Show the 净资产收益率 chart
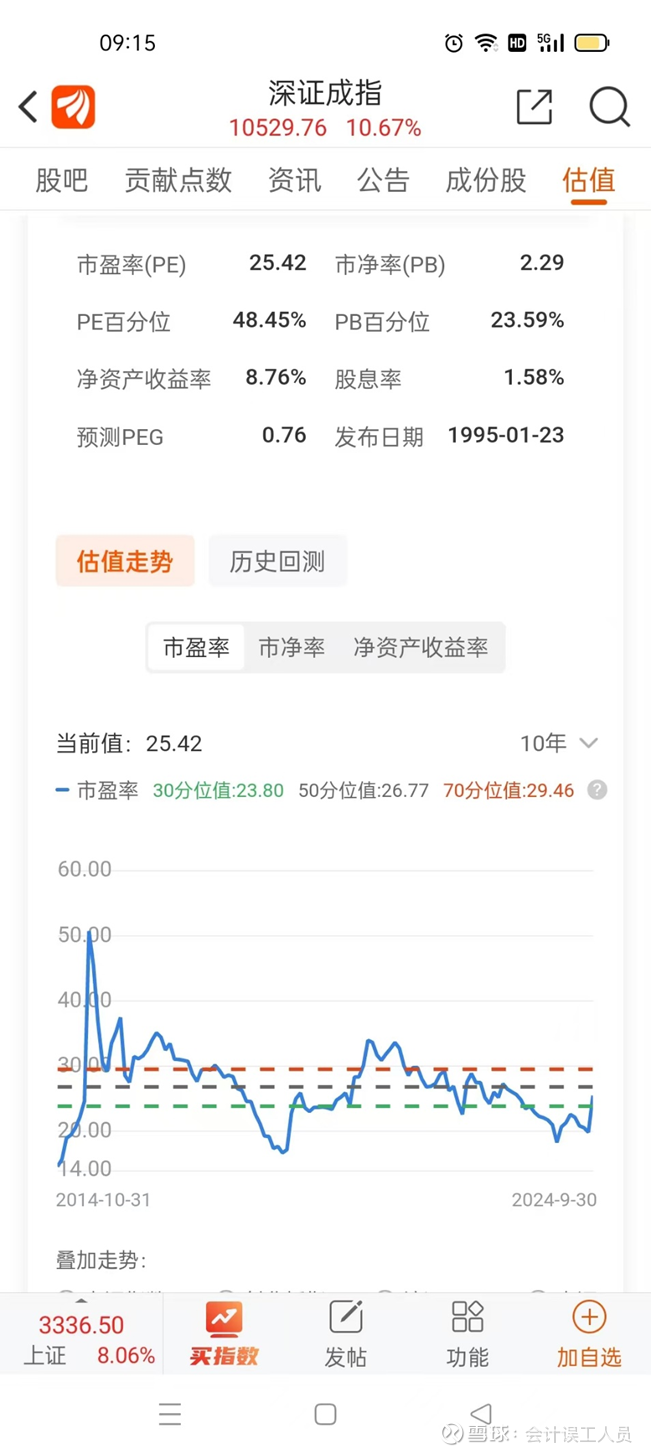The image size is (651, 1454). tap(420, 648)
